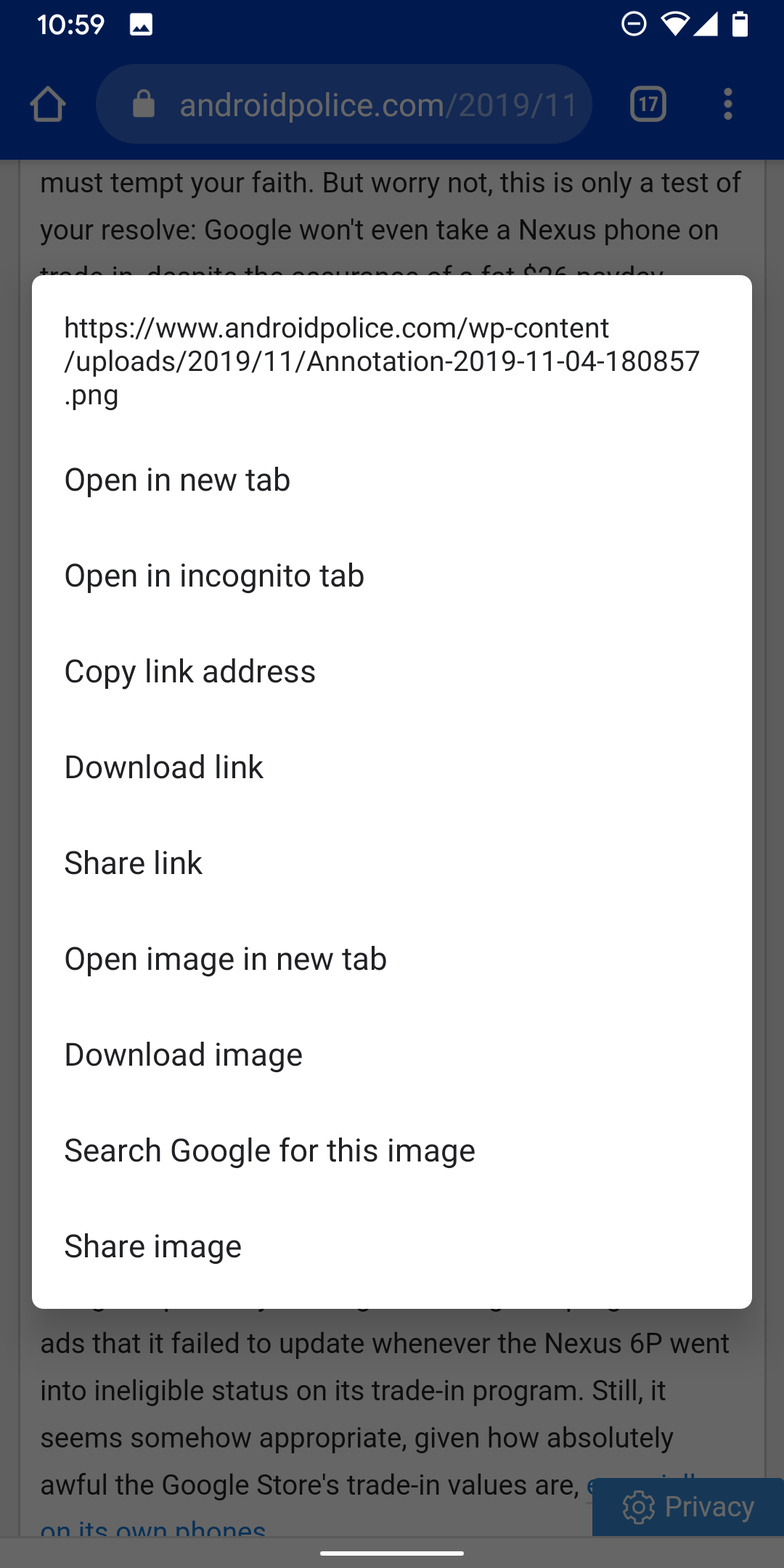
Task: Tap the home icon in Chrome toolbar
Action: pos(48,104)
